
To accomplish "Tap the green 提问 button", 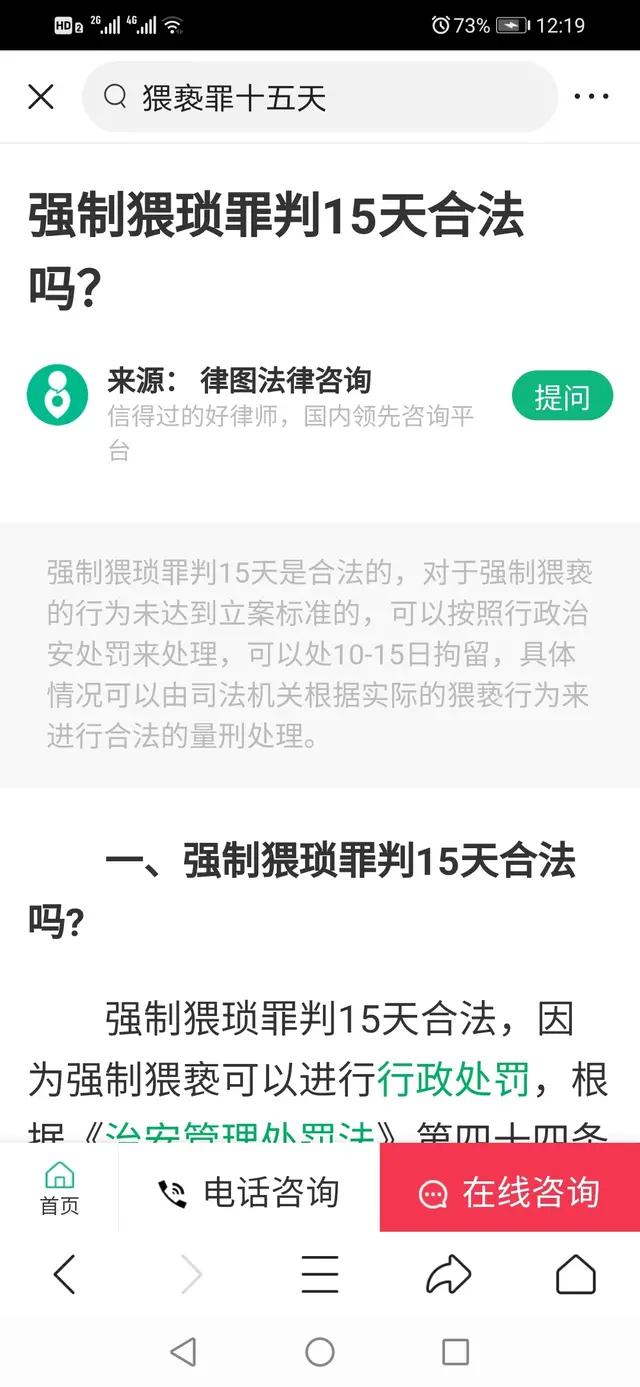I will [562, 397].
